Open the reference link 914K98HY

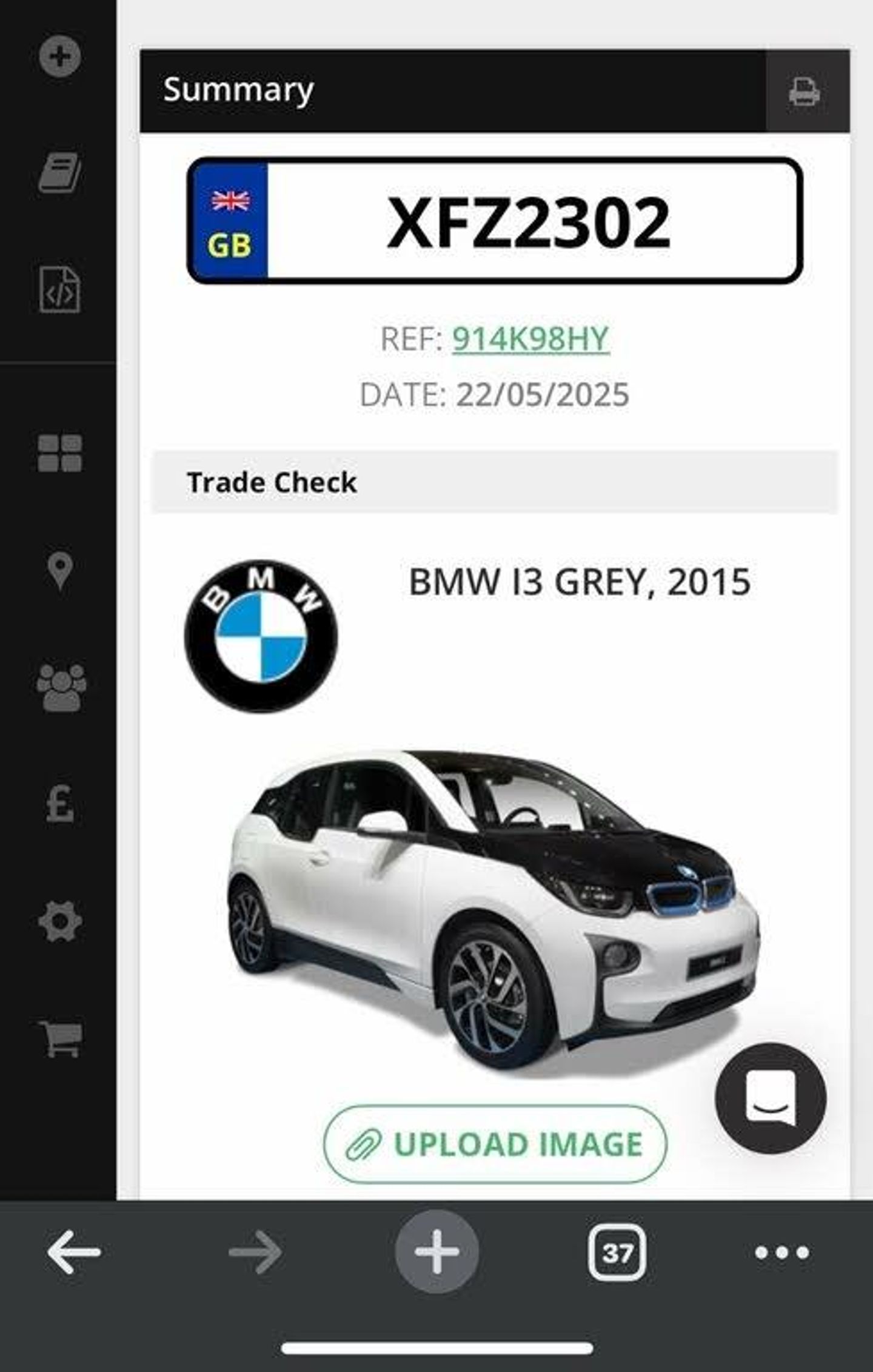pyautogui.click(x=530, y=338)
